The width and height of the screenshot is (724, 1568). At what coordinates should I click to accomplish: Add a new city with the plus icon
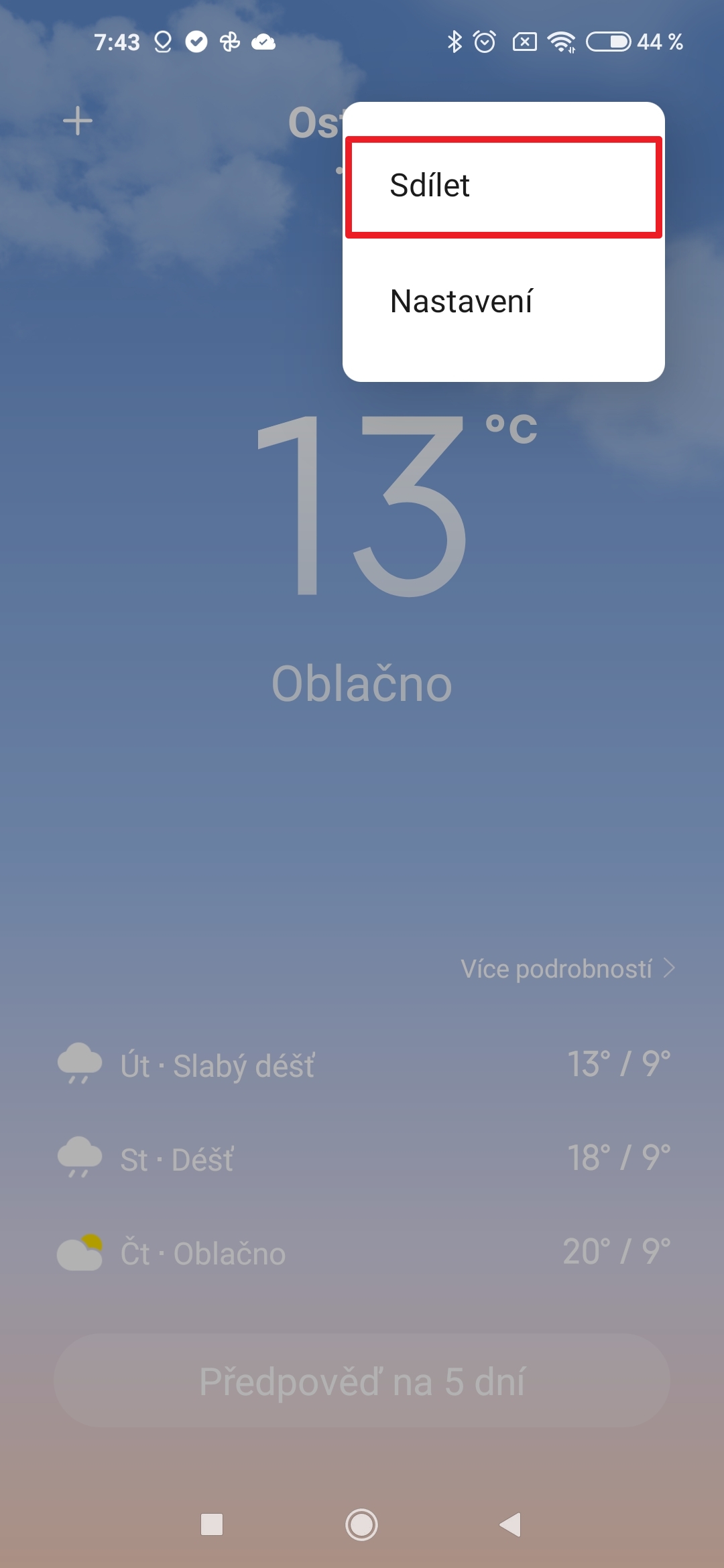78,121
